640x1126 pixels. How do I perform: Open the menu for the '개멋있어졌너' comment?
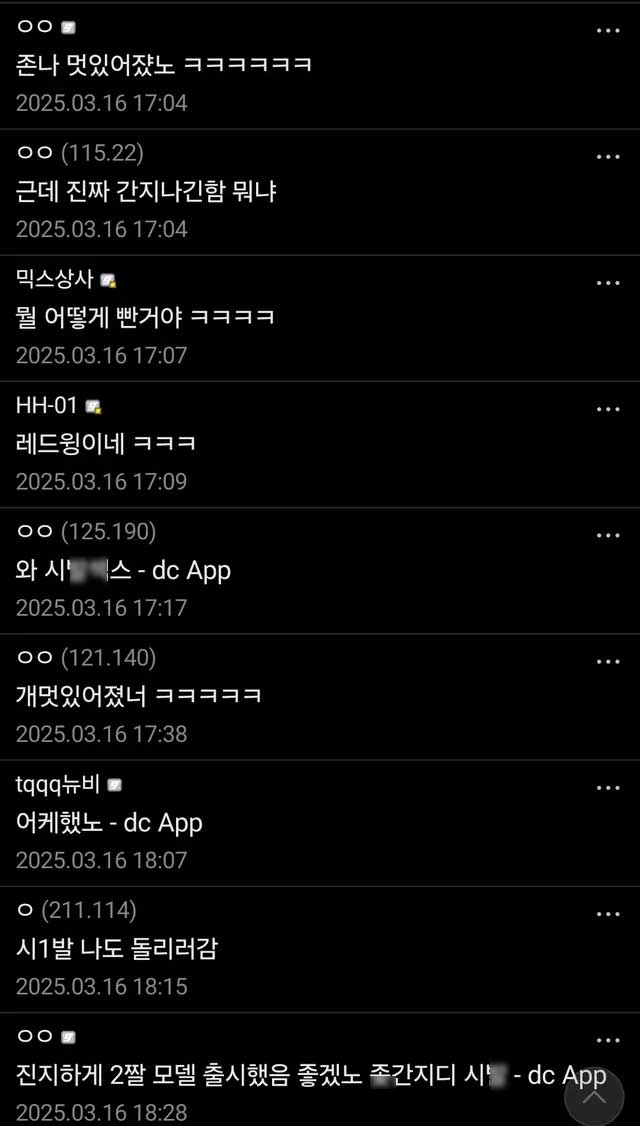[x=608, y=661]
